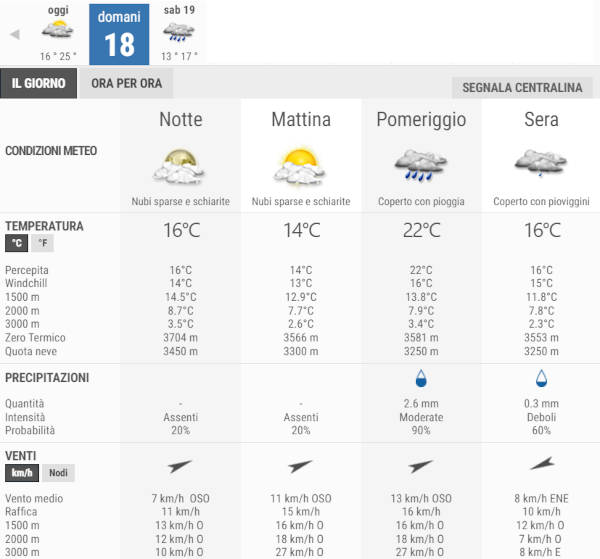The width and height of the screenshot is (600, 559).
Task: Switch to the IL GIORNO tab
Action: [39, 83]
